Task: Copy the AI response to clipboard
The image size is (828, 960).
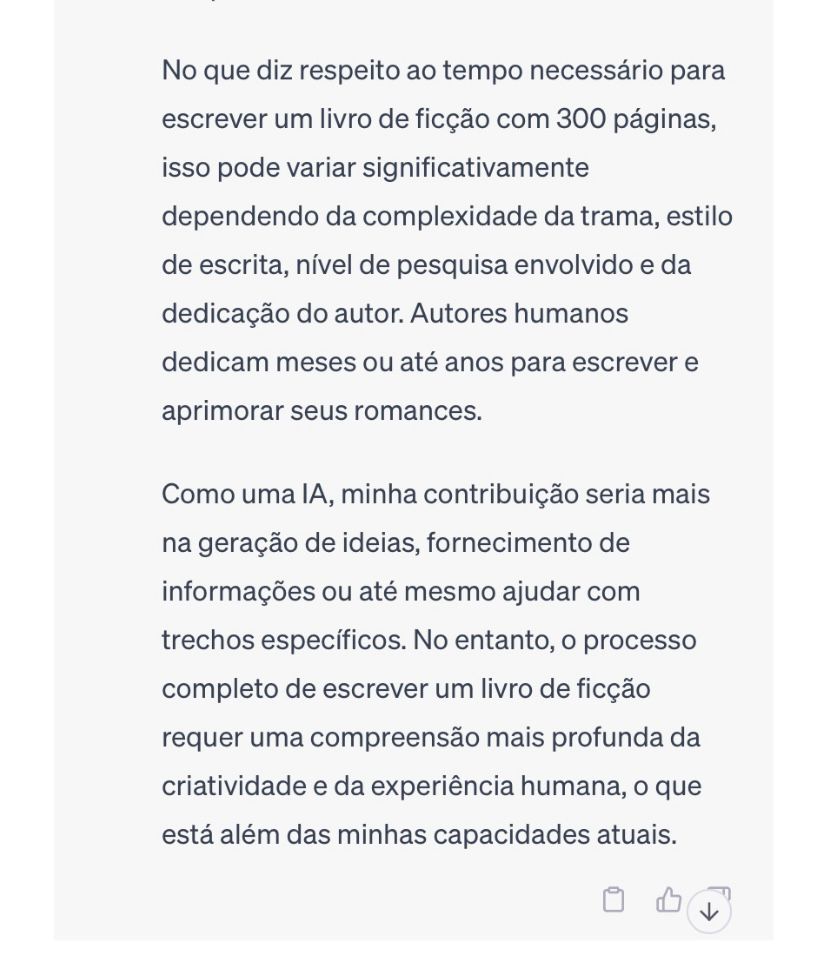Action: [613, 900]
